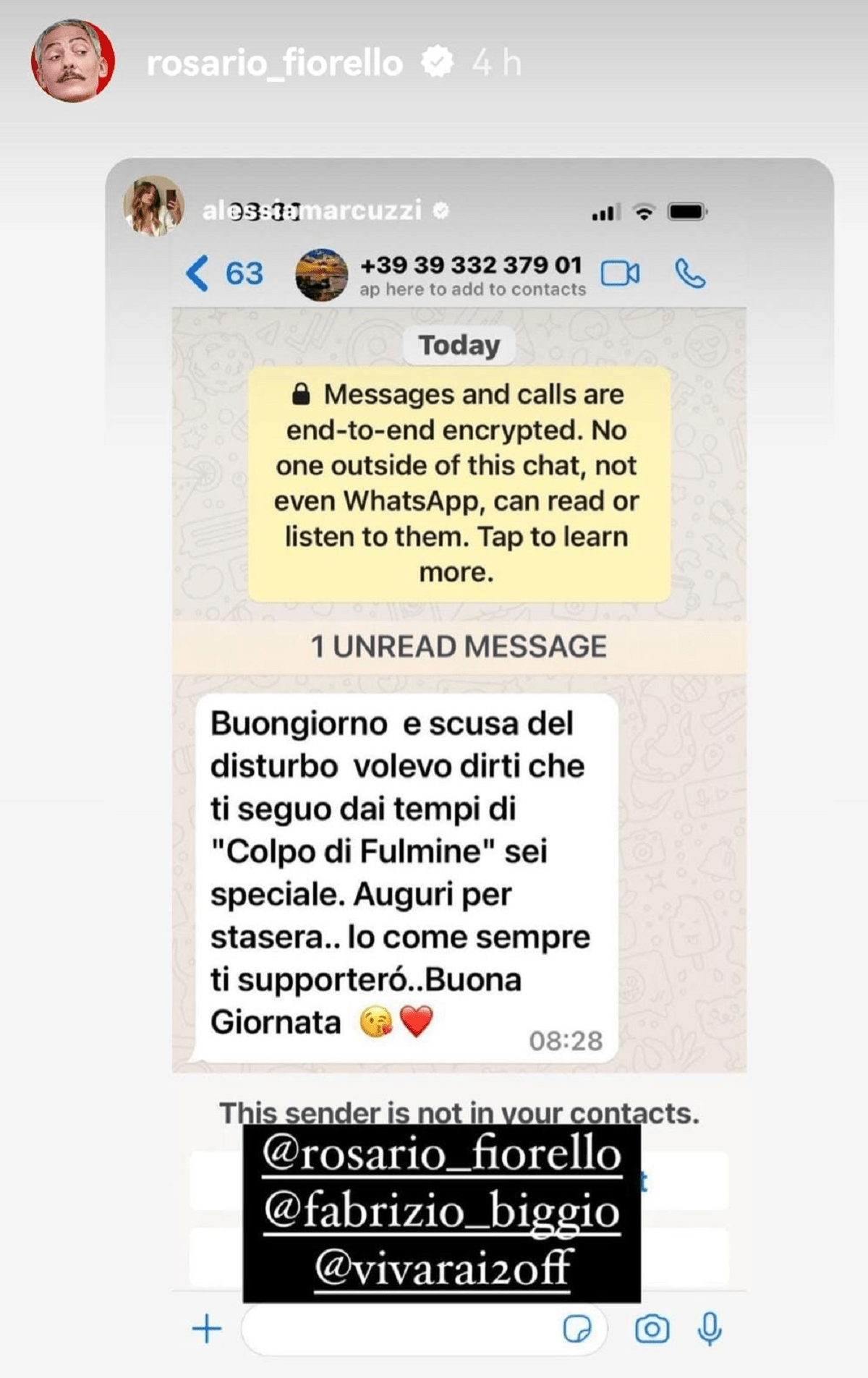Tap the rosario_fiorello username in the story header
Image resolution: width=868 pixels, height=1378 pixels.
pos(274,63)
